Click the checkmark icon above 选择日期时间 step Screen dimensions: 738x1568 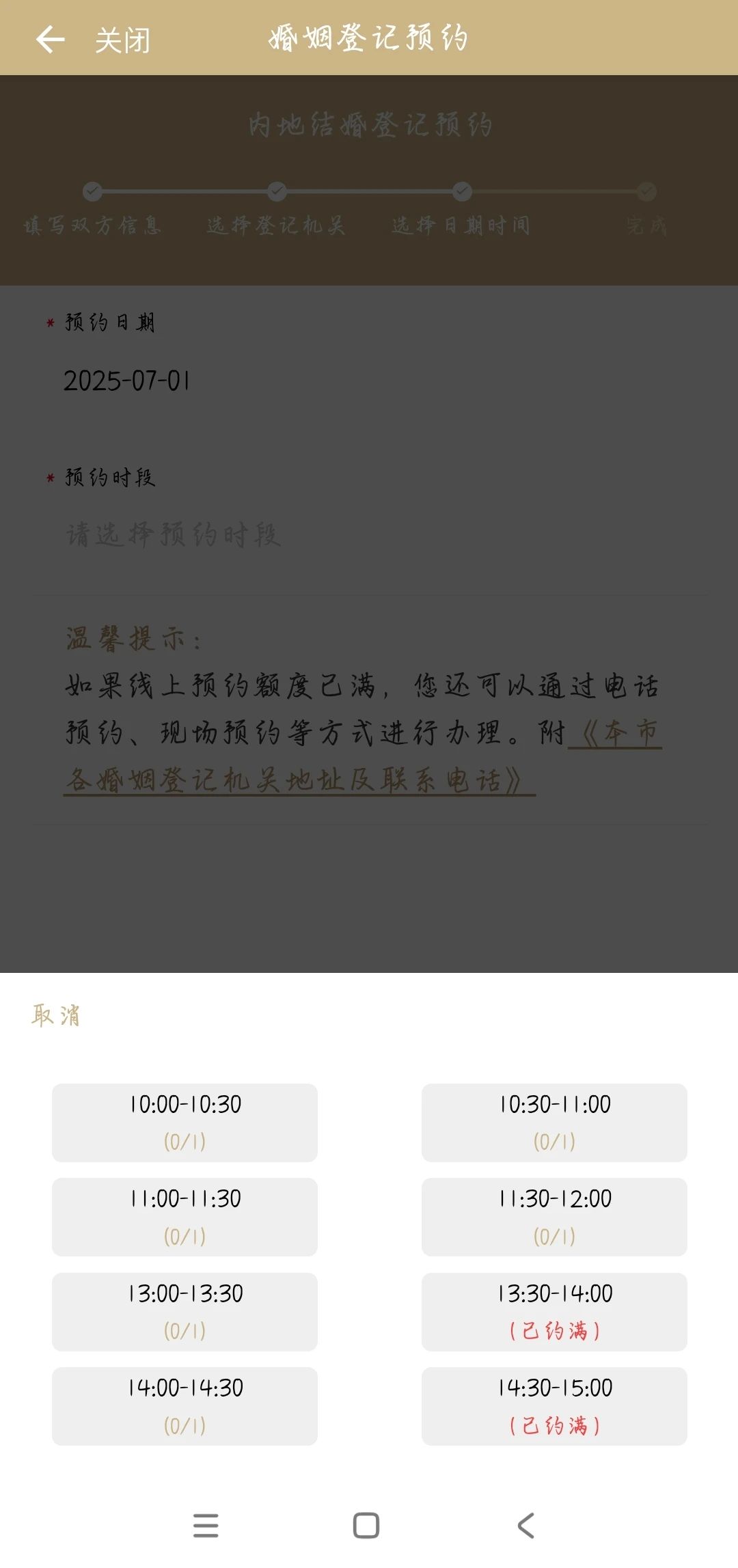coord(461,192)
